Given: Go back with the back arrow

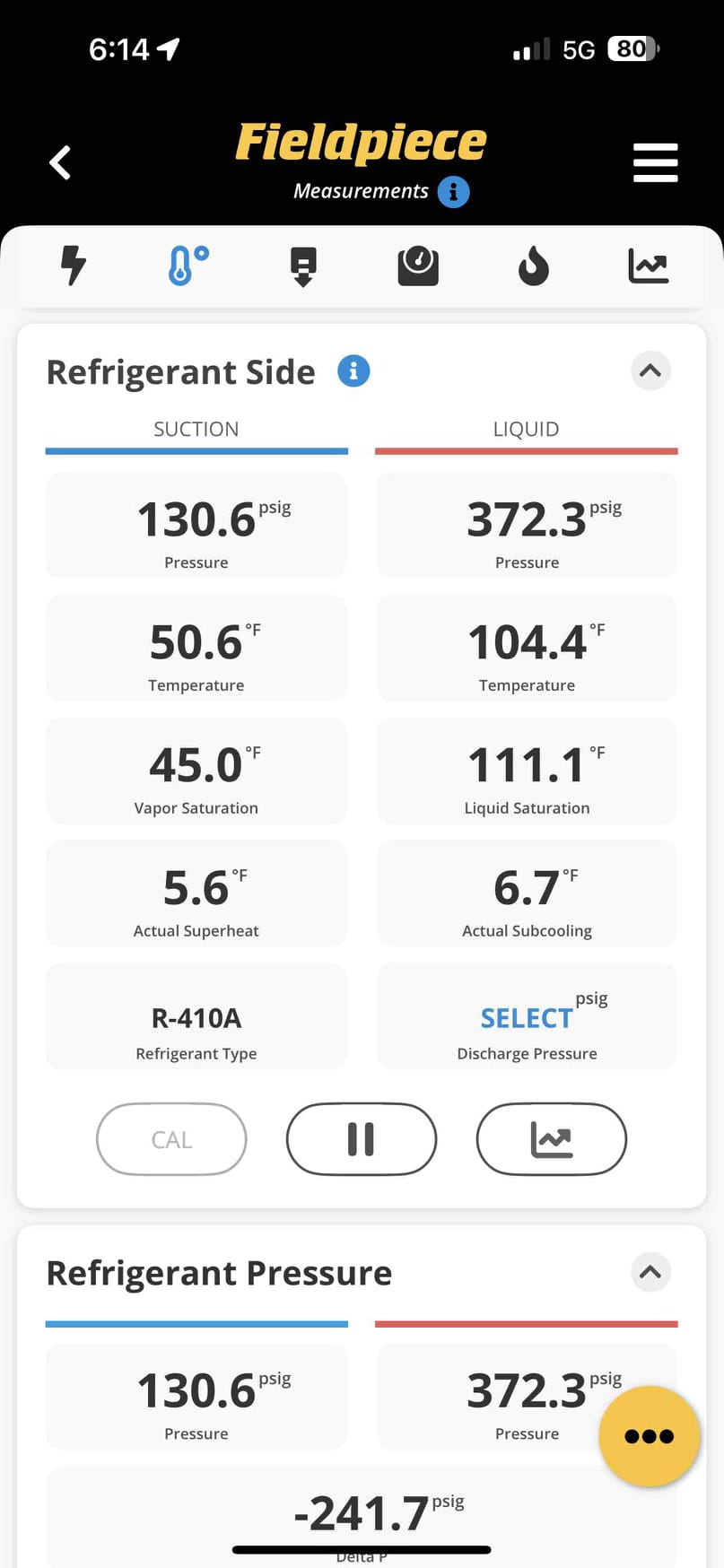Looking at the screenshot, I should tap(60, 162).
